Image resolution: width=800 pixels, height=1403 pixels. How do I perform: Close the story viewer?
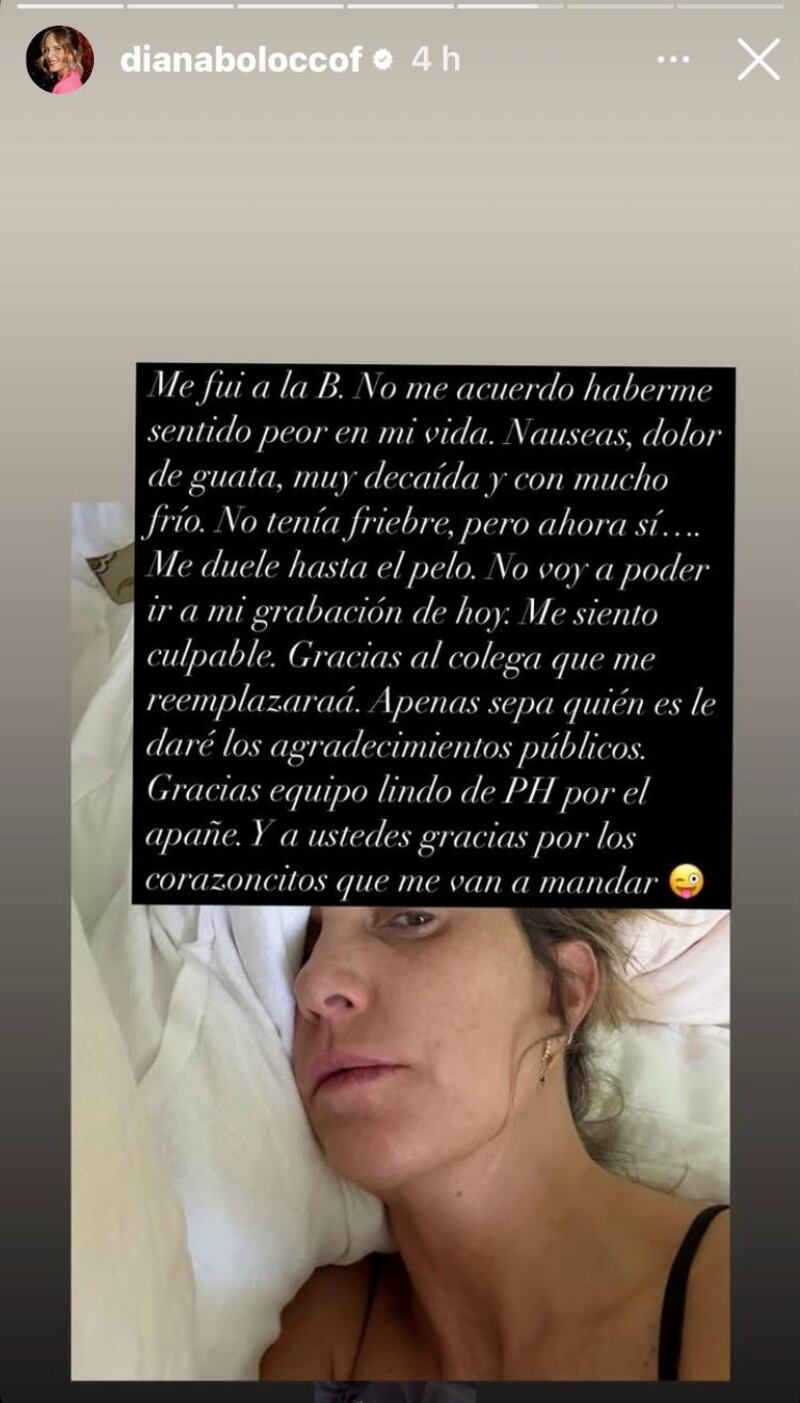pyautogui.click(x=758, y=60)
